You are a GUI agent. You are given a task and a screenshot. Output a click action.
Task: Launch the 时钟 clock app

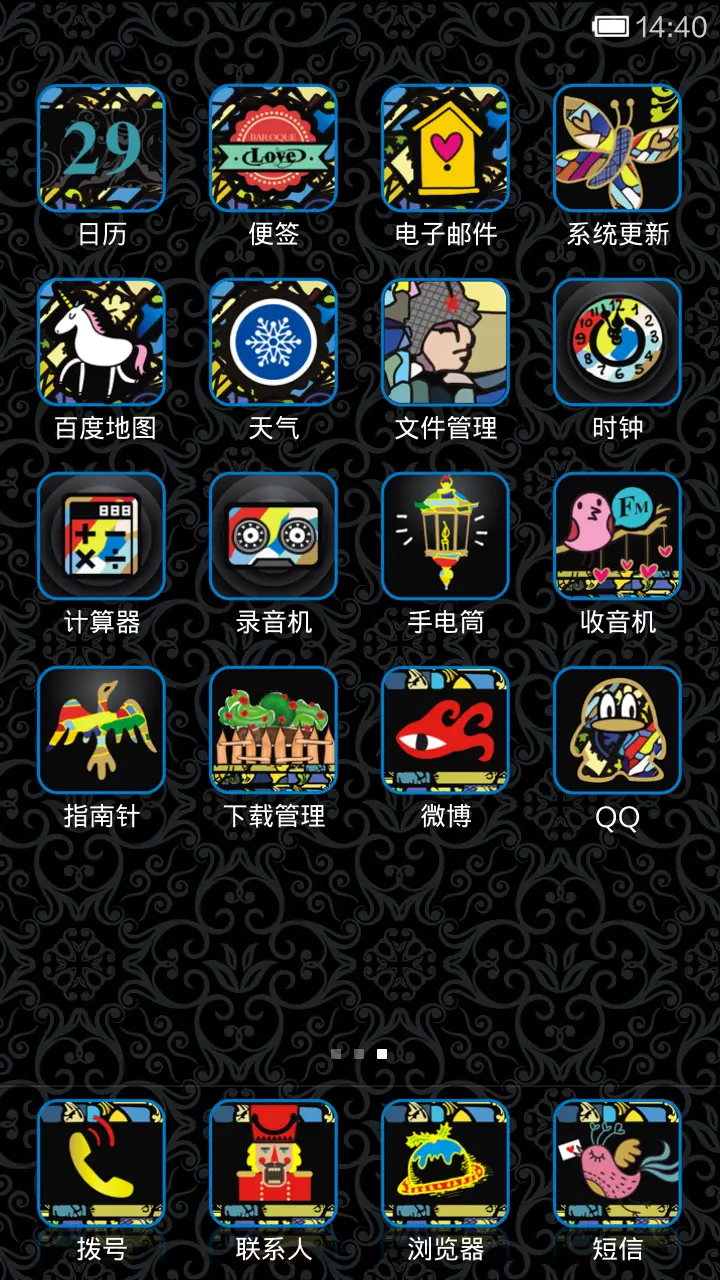617,341
